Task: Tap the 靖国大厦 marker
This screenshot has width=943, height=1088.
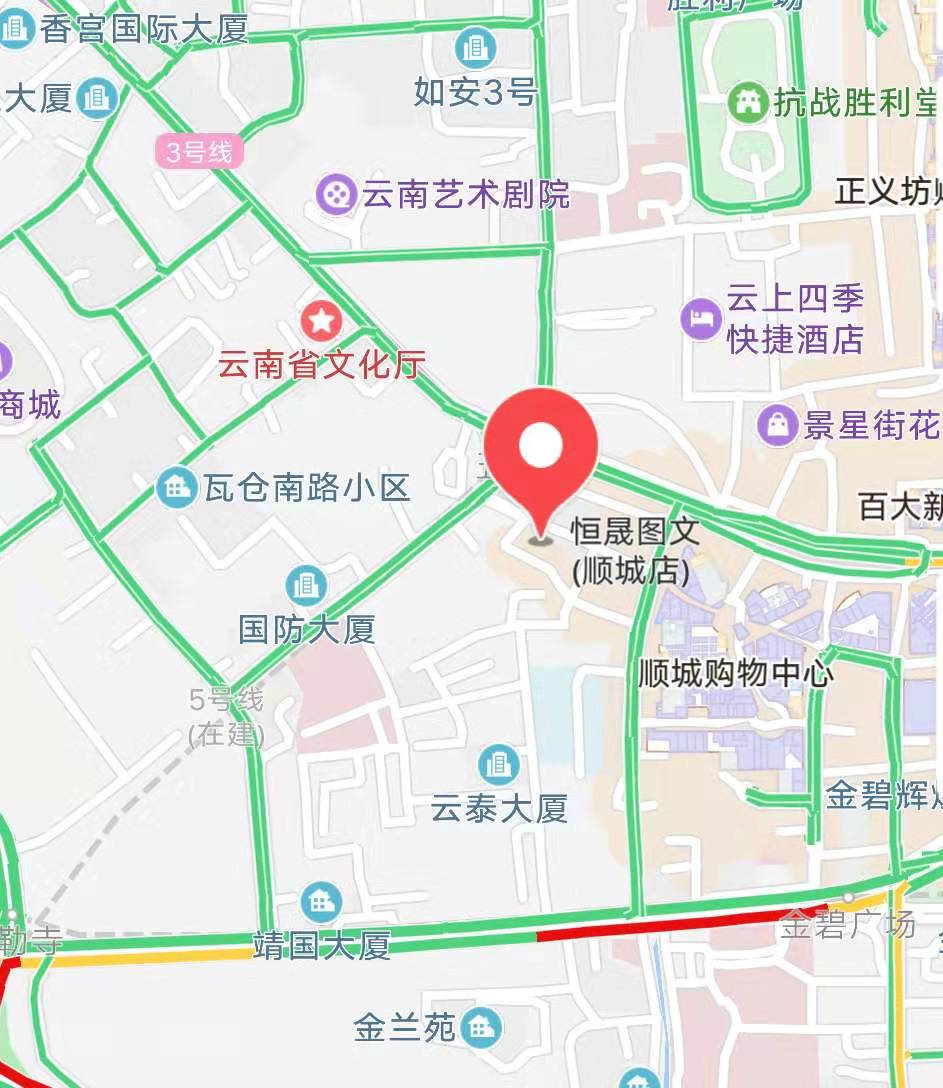Action: 321,902
